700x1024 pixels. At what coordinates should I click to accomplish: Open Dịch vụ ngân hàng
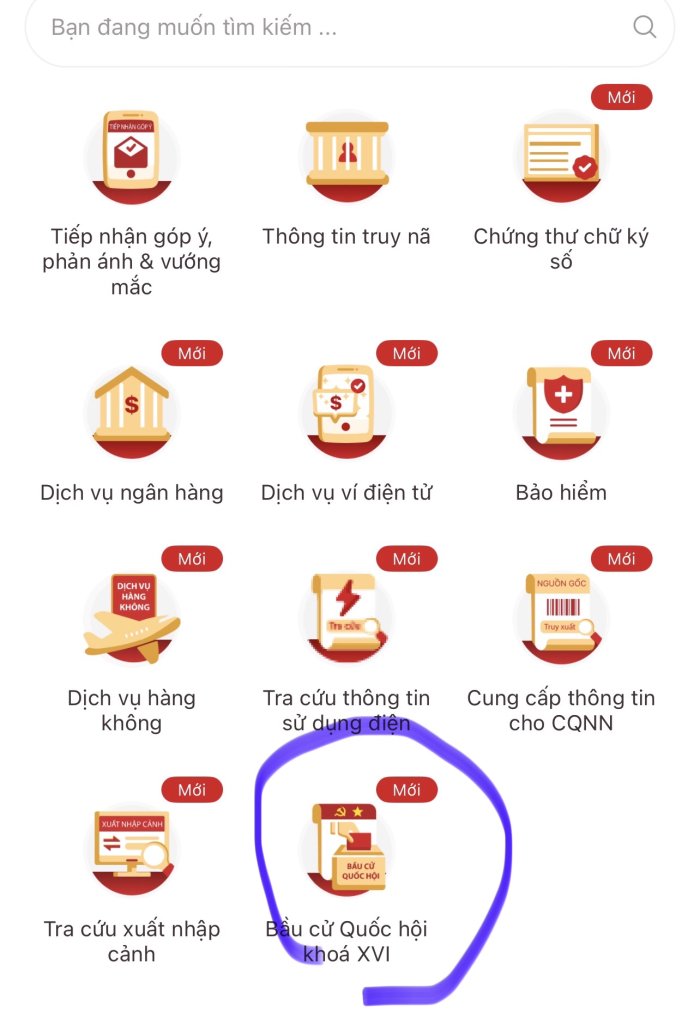click(131, 412)
